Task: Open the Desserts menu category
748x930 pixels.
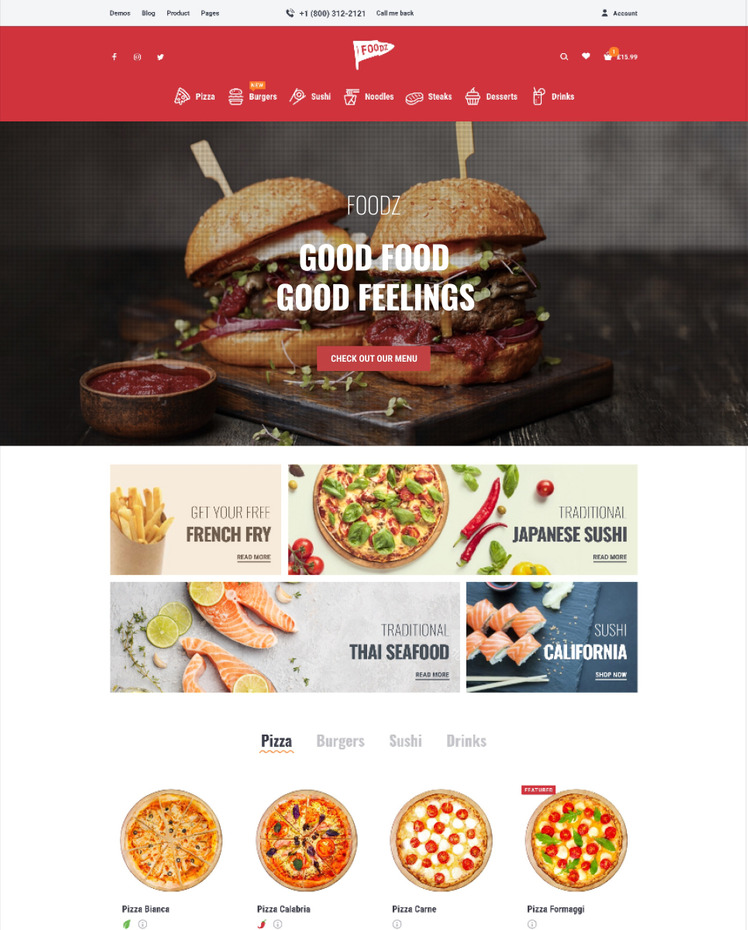Action: [x=491, y=97]
